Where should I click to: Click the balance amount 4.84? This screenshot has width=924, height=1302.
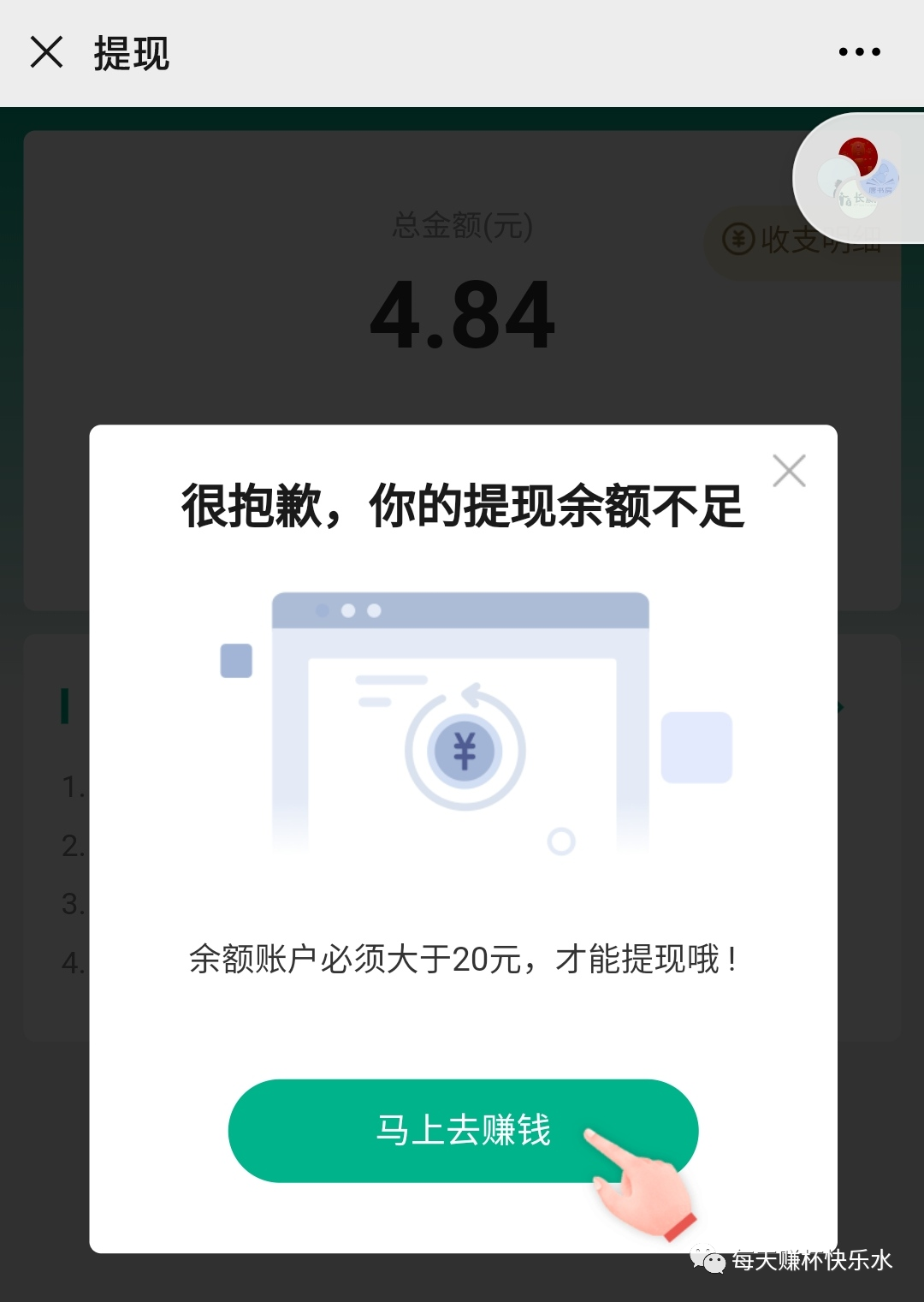(462, 317)
